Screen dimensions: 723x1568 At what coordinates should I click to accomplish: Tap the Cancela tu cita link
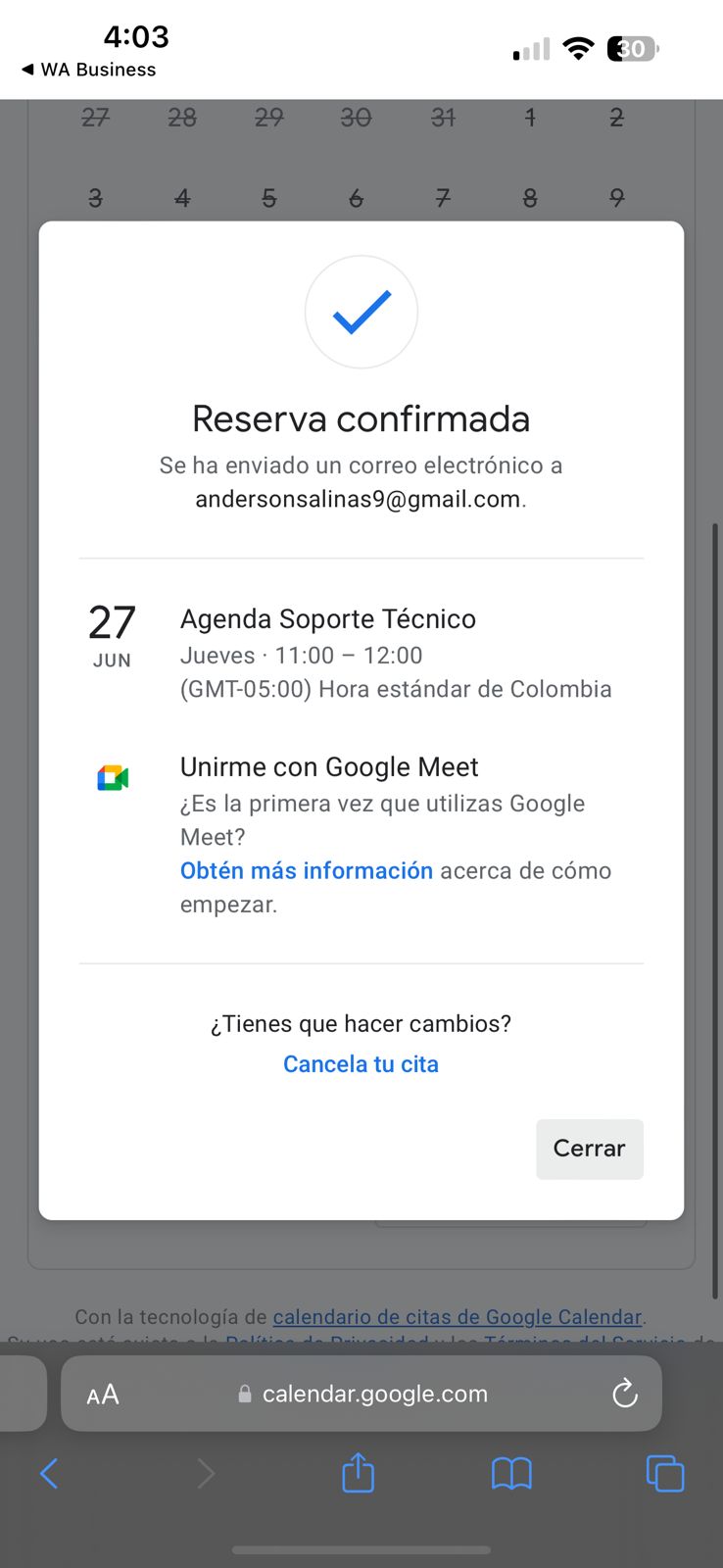coord(361,1064)
